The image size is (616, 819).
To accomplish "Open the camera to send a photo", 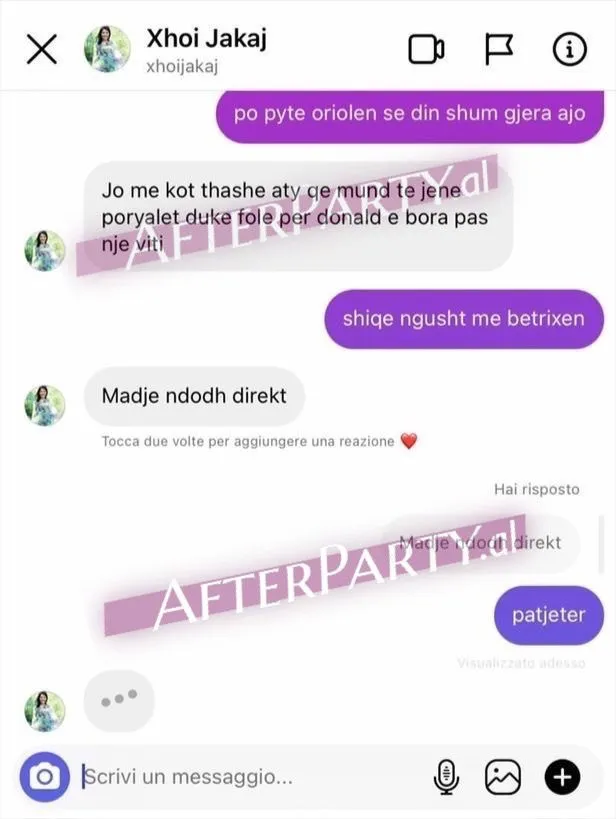I will click(x=45, y=776).
